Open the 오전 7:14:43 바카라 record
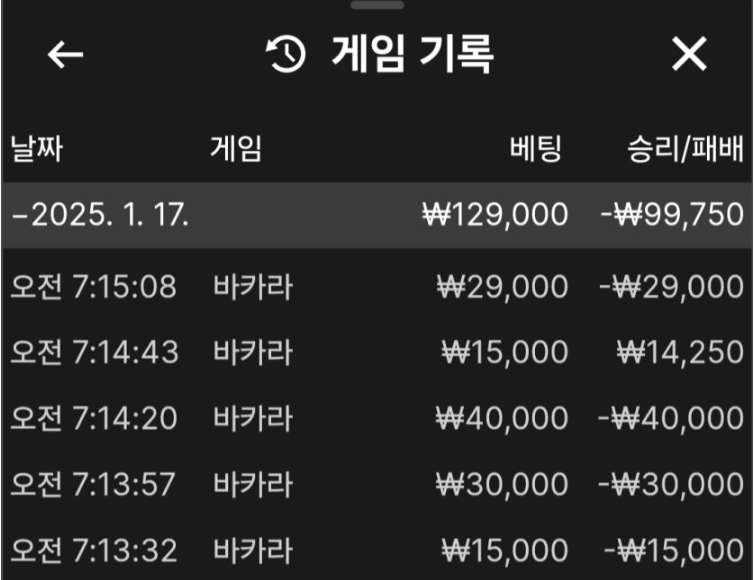Screen dimensions: 754x580 [376, 352]
